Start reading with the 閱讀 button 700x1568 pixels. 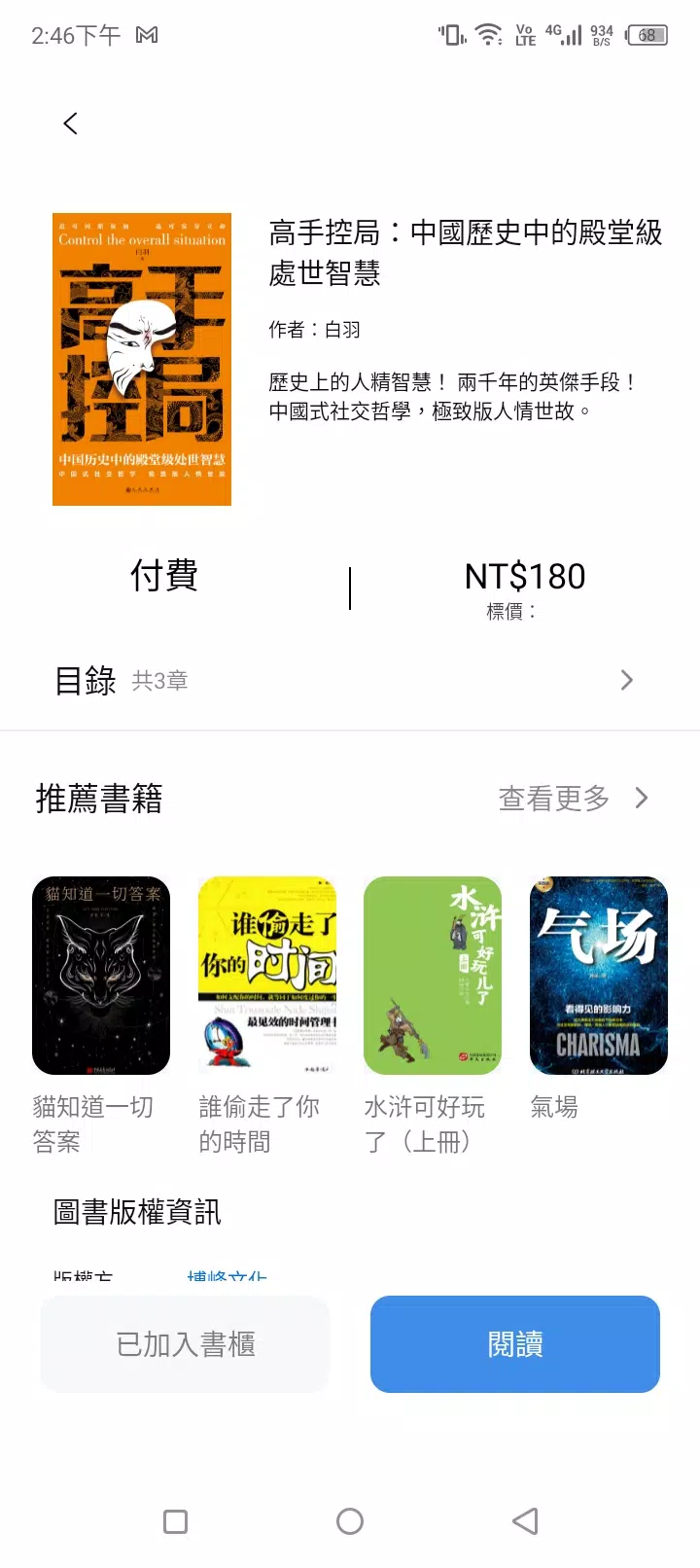pos(515,1344)
